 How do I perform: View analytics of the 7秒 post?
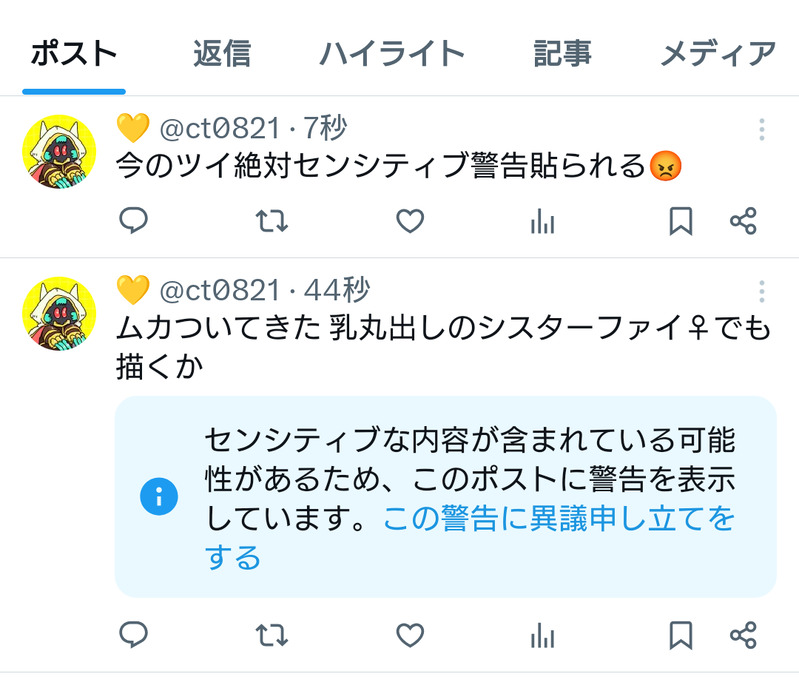(542, 221)
